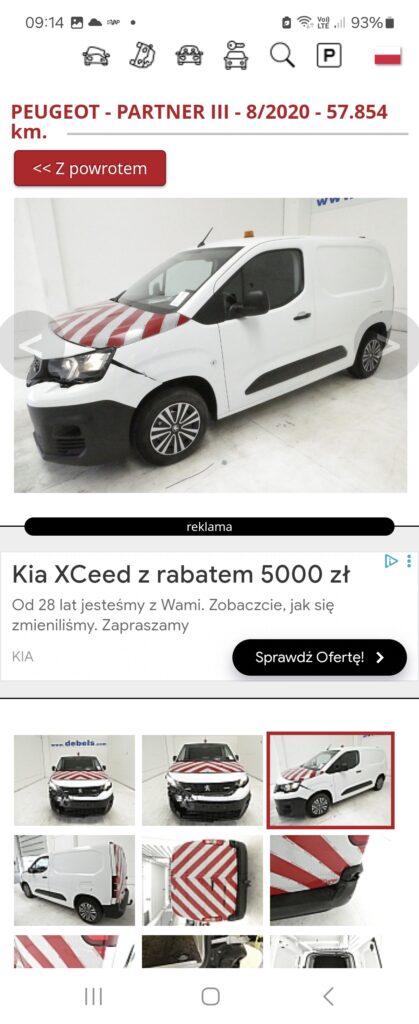Viewport: 419px width, 1024px height.
Task: Open the selected front-side view thumbnail
Action: point(331,780)
